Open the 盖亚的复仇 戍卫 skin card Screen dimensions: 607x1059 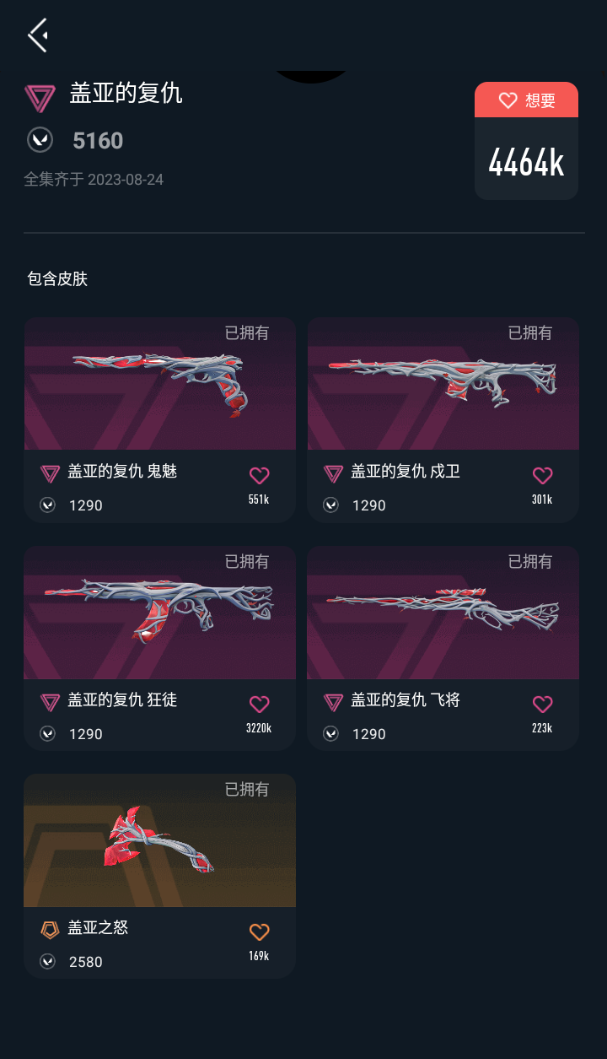click(443, 419)
